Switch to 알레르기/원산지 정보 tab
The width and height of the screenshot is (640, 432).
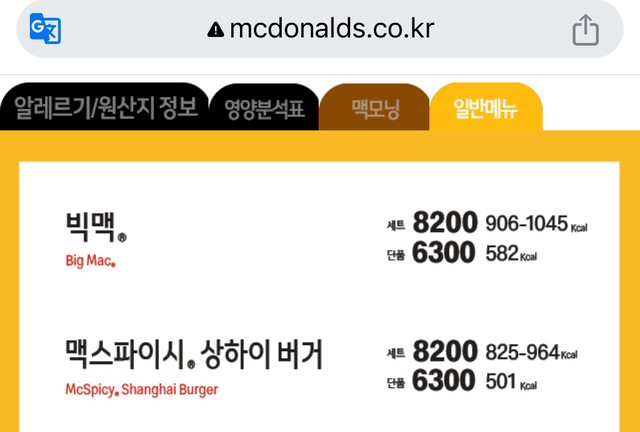[105, 107]
